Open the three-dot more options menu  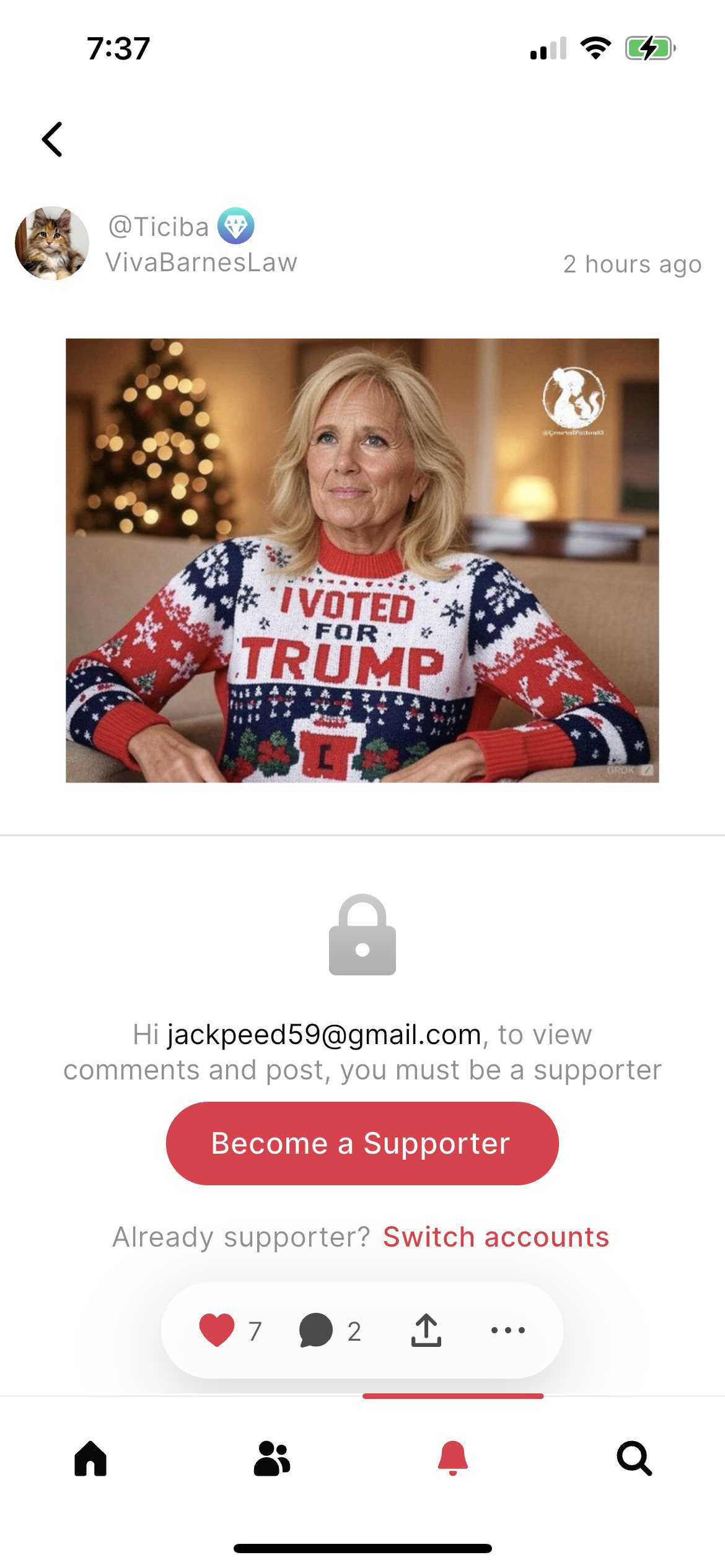pos(508,1330)
